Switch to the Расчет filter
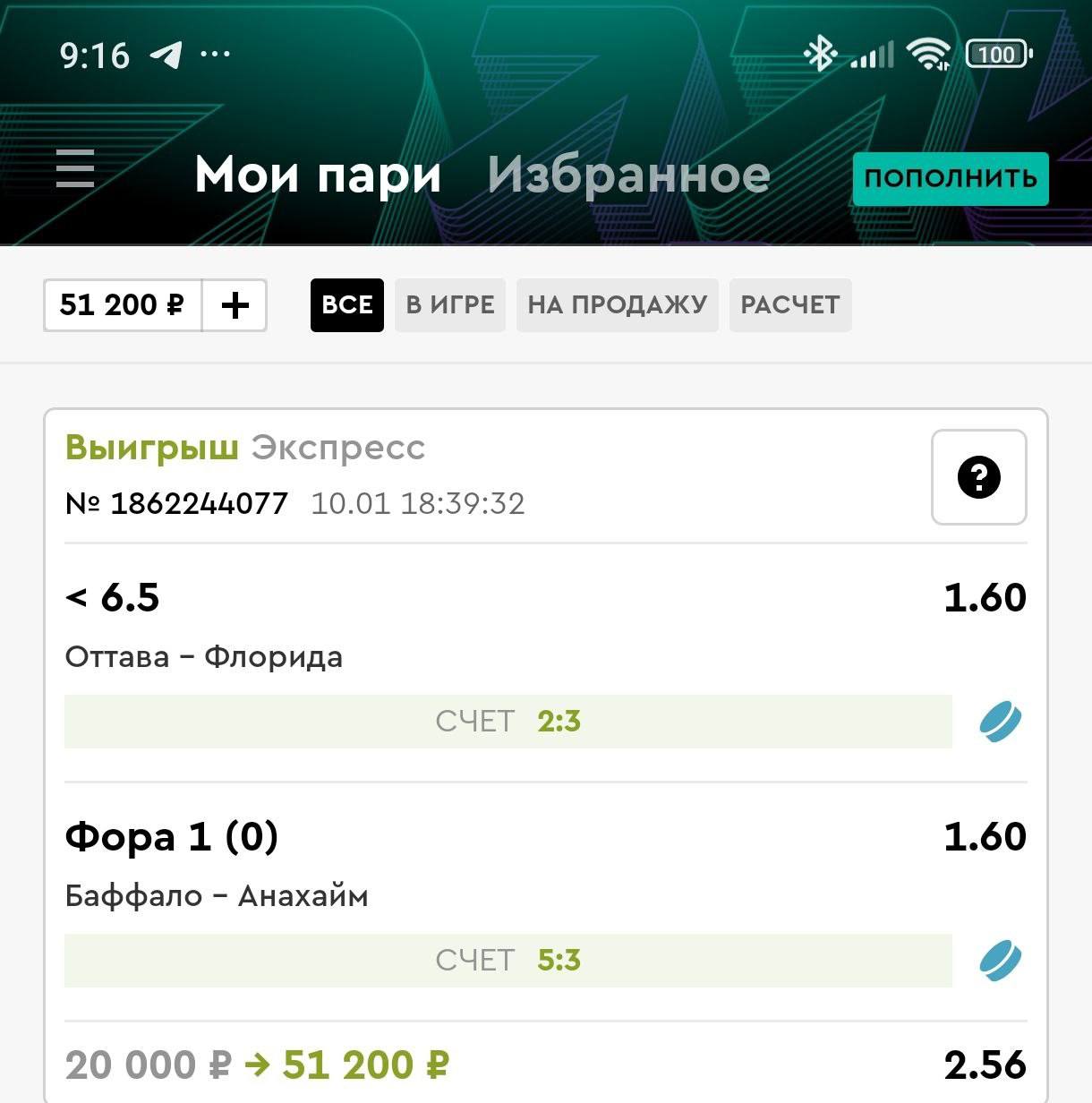Image resolution: width=1092 pixels, height=1103 pixels. (789, 305)
